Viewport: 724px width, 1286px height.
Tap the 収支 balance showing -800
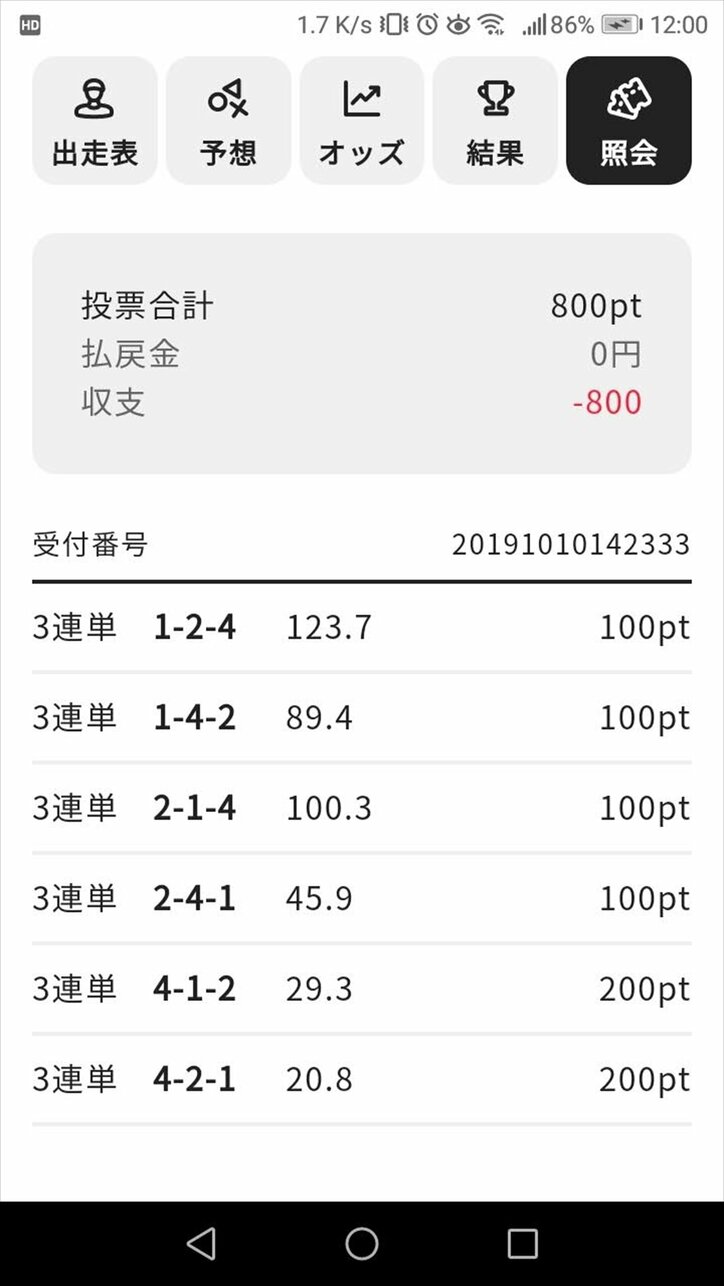[x=360, y=402]
